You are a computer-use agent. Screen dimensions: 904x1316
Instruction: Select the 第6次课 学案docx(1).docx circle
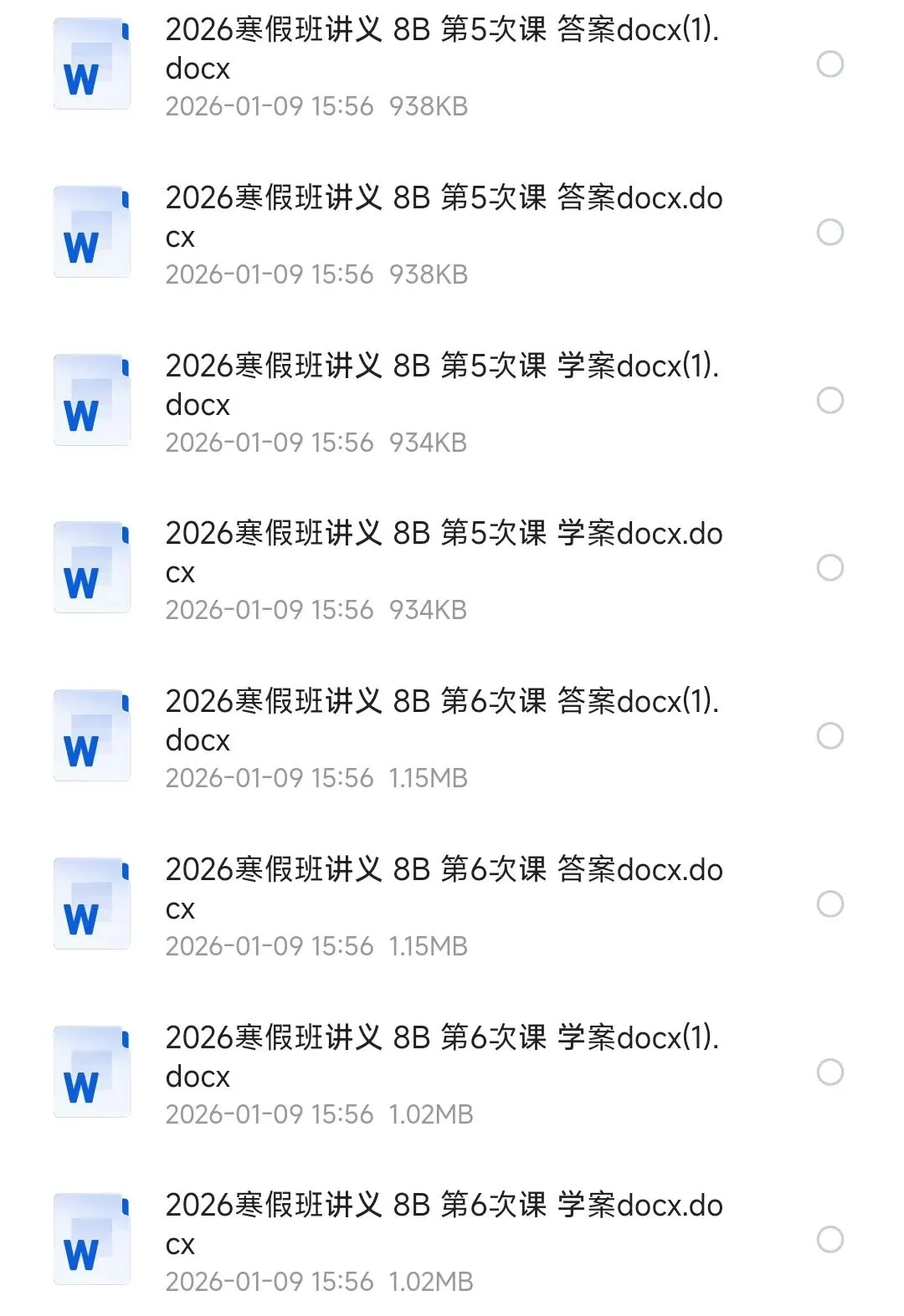coord(830,1073)
